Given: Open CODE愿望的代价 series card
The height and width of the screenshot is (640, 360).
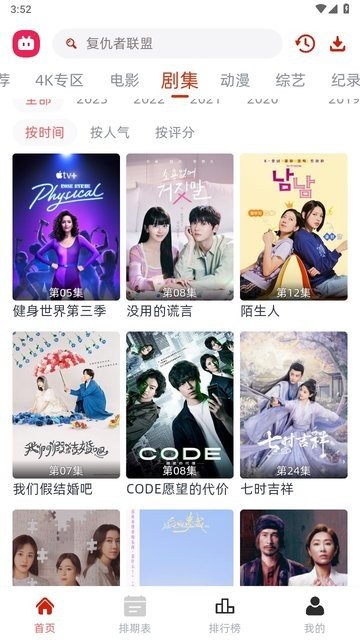Looking at the screenshot, I should pos(180,414).
